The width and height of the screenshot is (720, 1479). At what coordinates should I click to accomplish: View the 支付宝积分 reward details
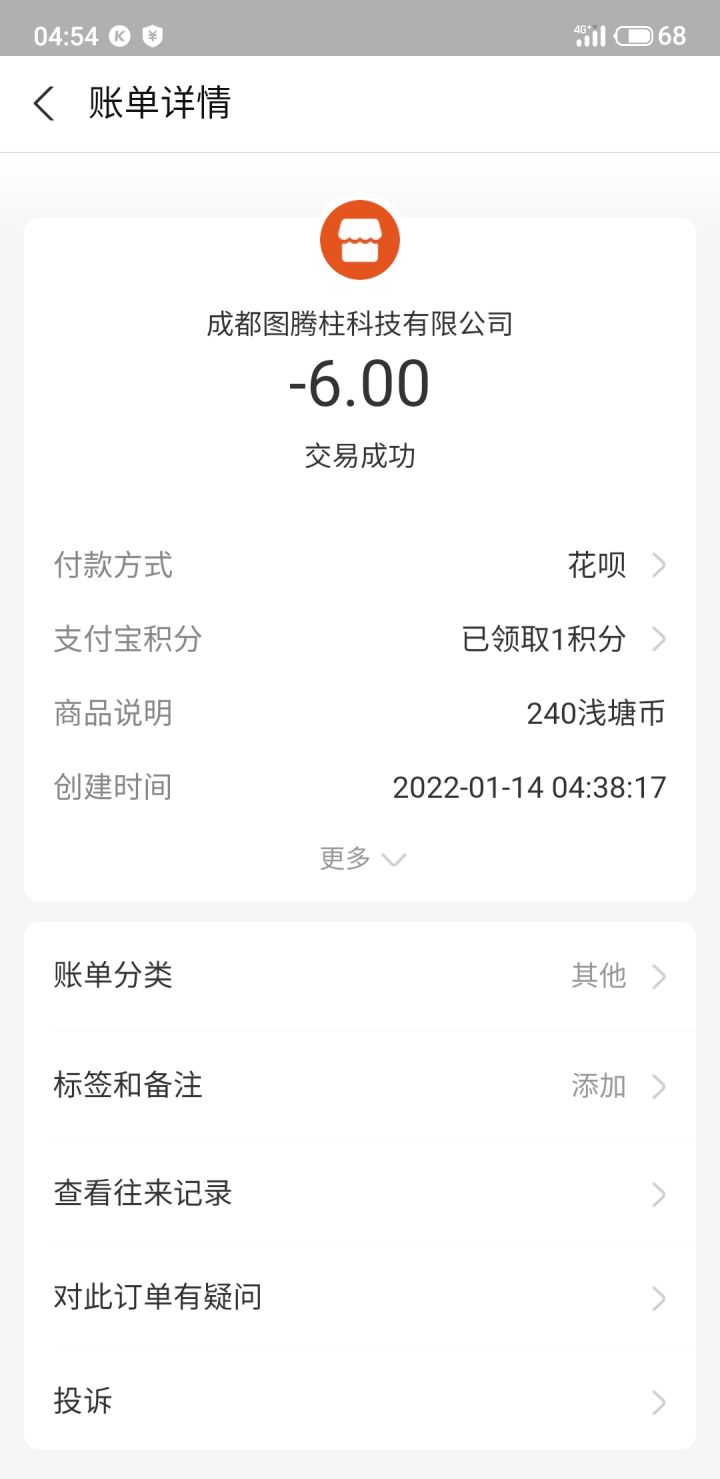(560, 639)
